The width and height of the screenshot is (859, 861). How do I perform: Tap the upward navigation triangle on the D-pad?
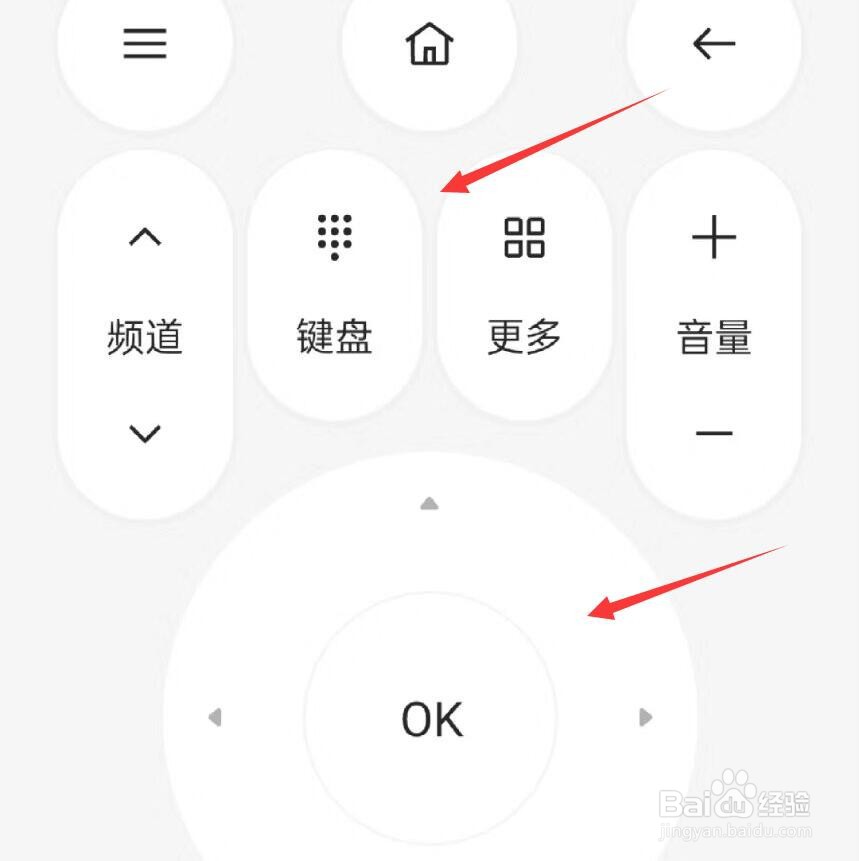click(x=429, y=504)
